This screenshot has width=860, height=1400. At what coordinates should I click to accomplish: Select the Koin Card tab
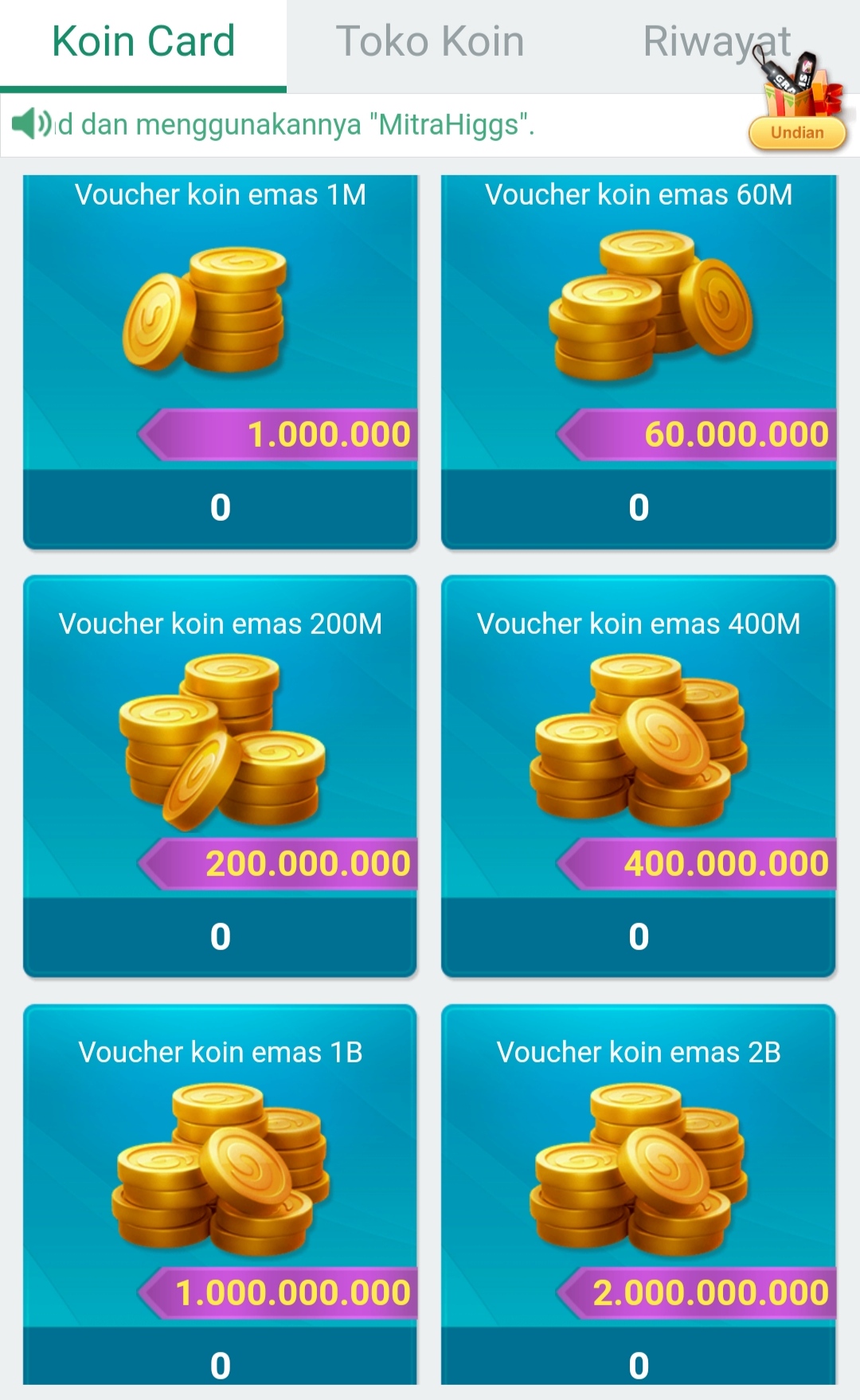click(x=143, y=40)
